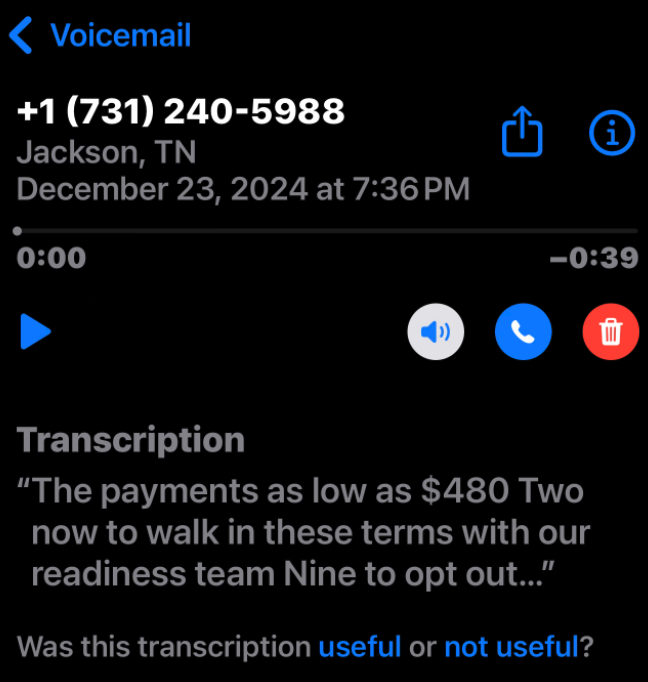This screenshot has height=682, width=648.
Task: Mark transcription as useful
Action: click(360, 646)
